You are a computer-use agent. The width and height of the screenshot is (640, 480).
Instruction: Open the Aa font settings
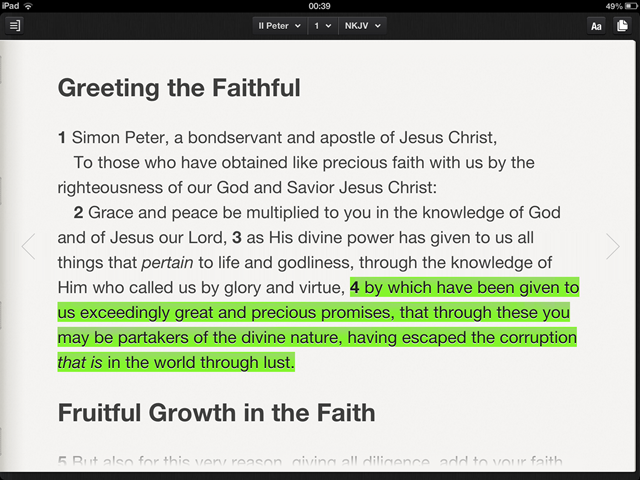click(596, 26)
